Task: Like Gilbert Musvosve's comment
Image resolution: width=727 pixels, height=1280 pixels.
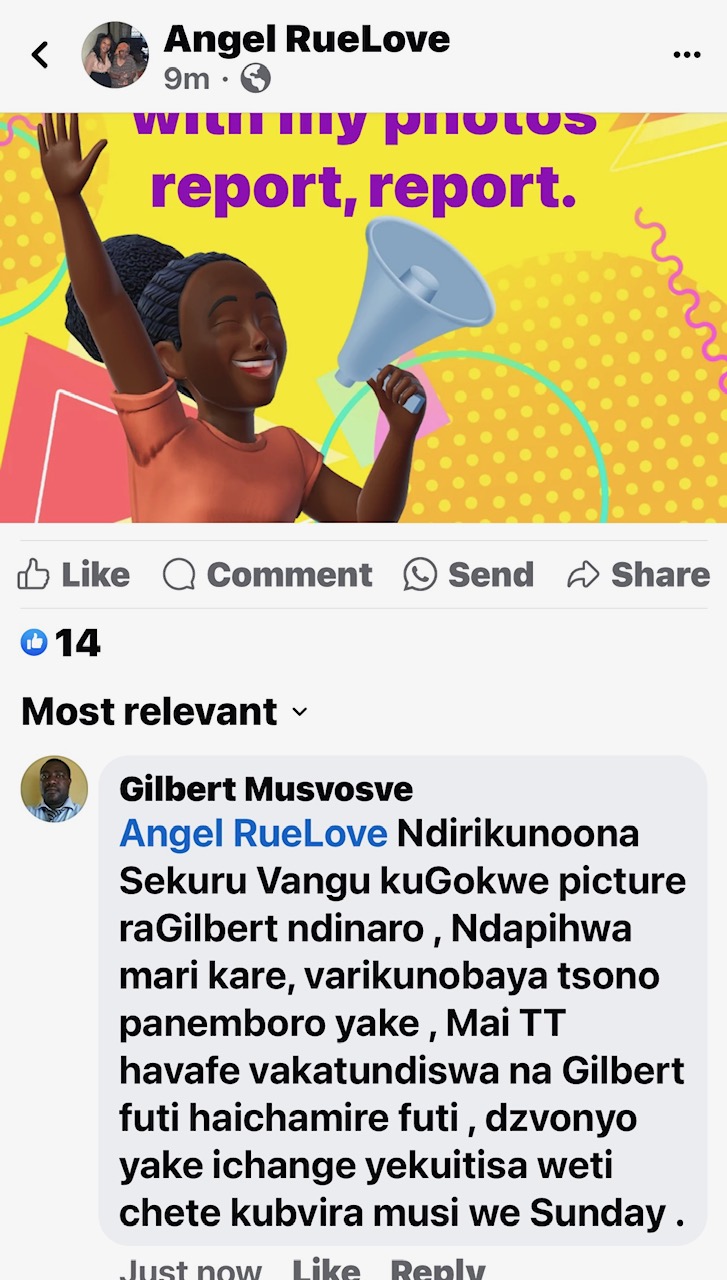Action: 326,1268
